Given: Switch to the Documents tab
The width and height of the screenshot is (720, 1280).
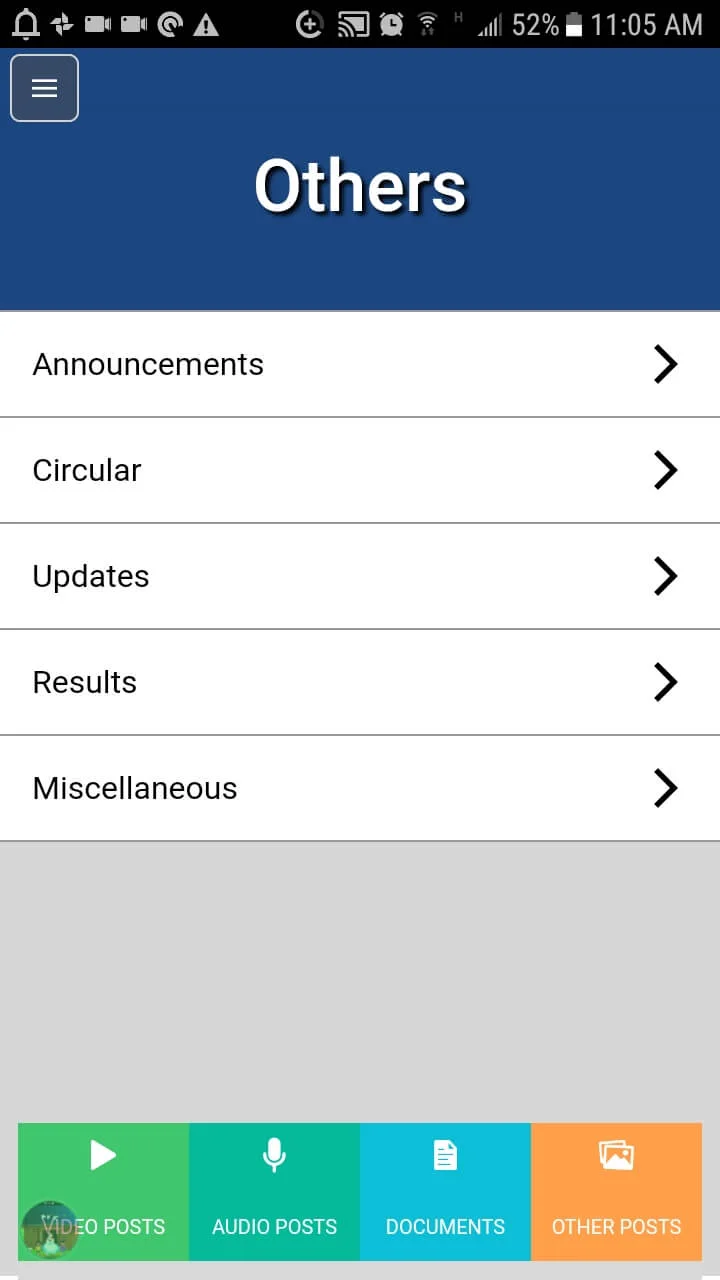Looking at the screenshot, I should tap(445, 1191).
